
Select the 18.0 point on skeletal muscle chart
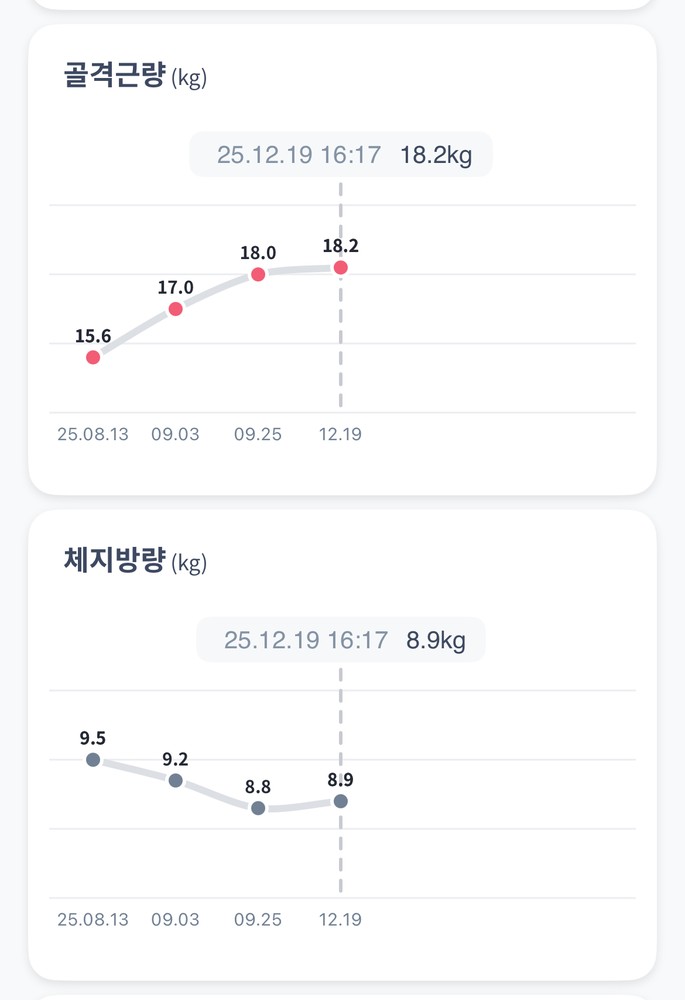(x=258, y=274)
